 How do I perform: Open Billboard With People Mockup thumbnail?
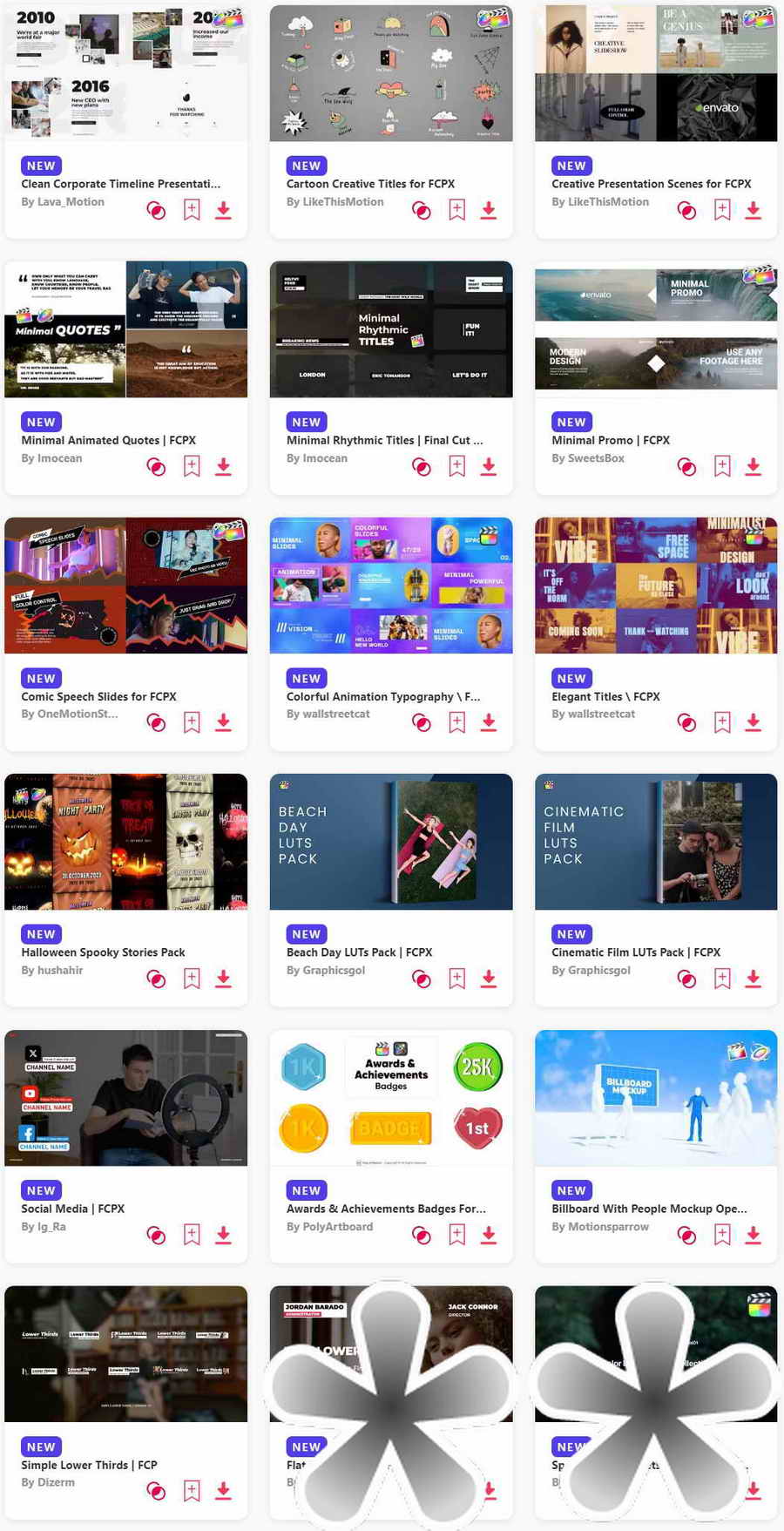point(655,1098)
